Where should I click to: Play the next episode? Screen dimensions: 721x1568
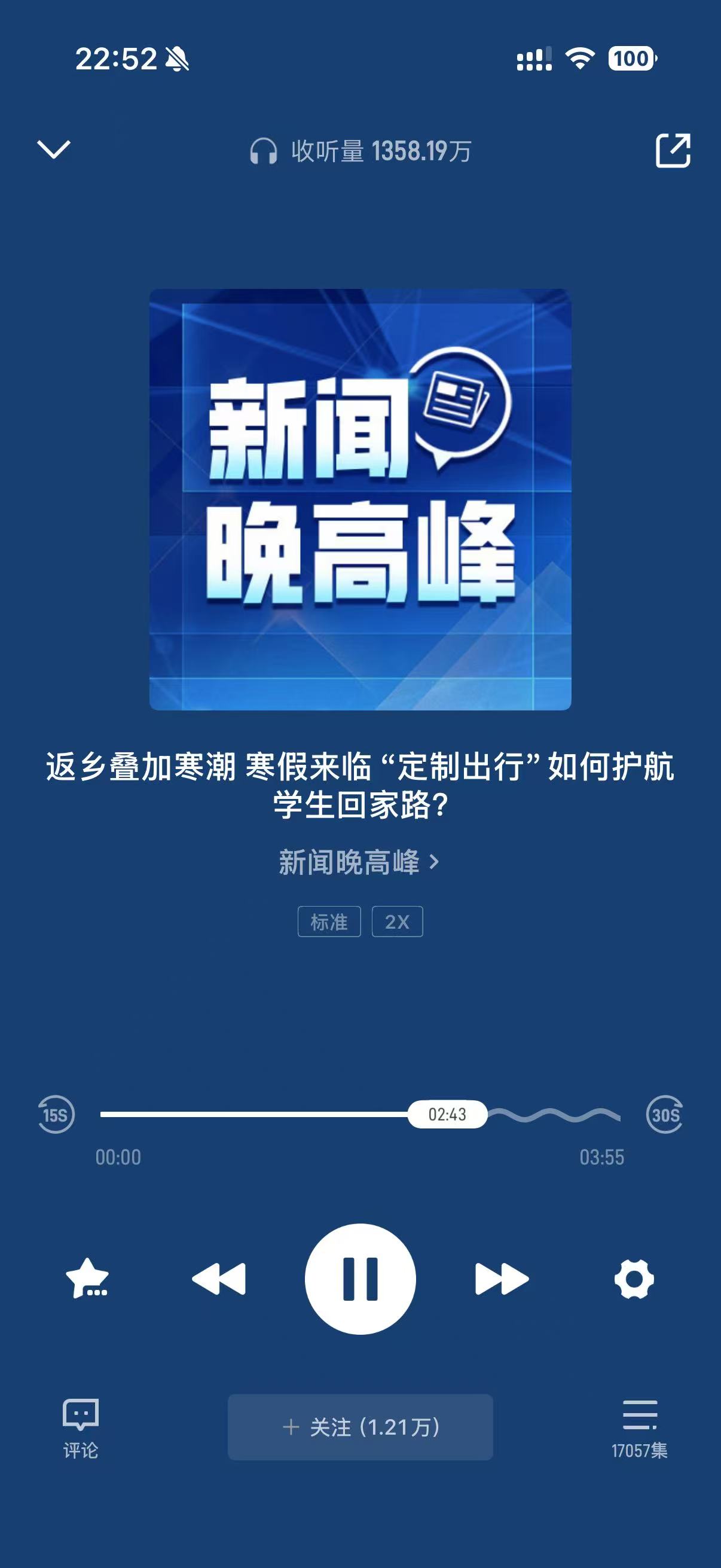tap(502, 1279)
